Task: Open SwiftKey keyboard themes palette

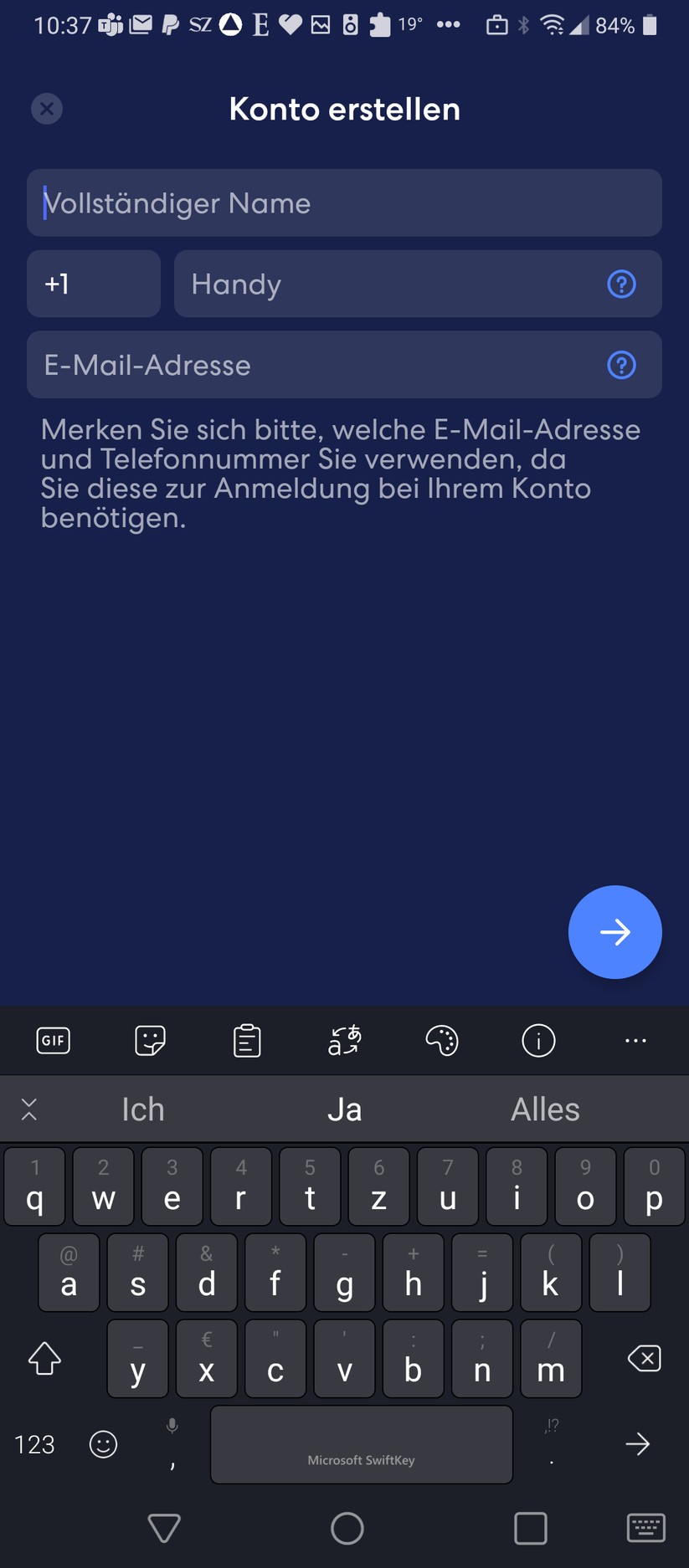Action: [441, 1040]
